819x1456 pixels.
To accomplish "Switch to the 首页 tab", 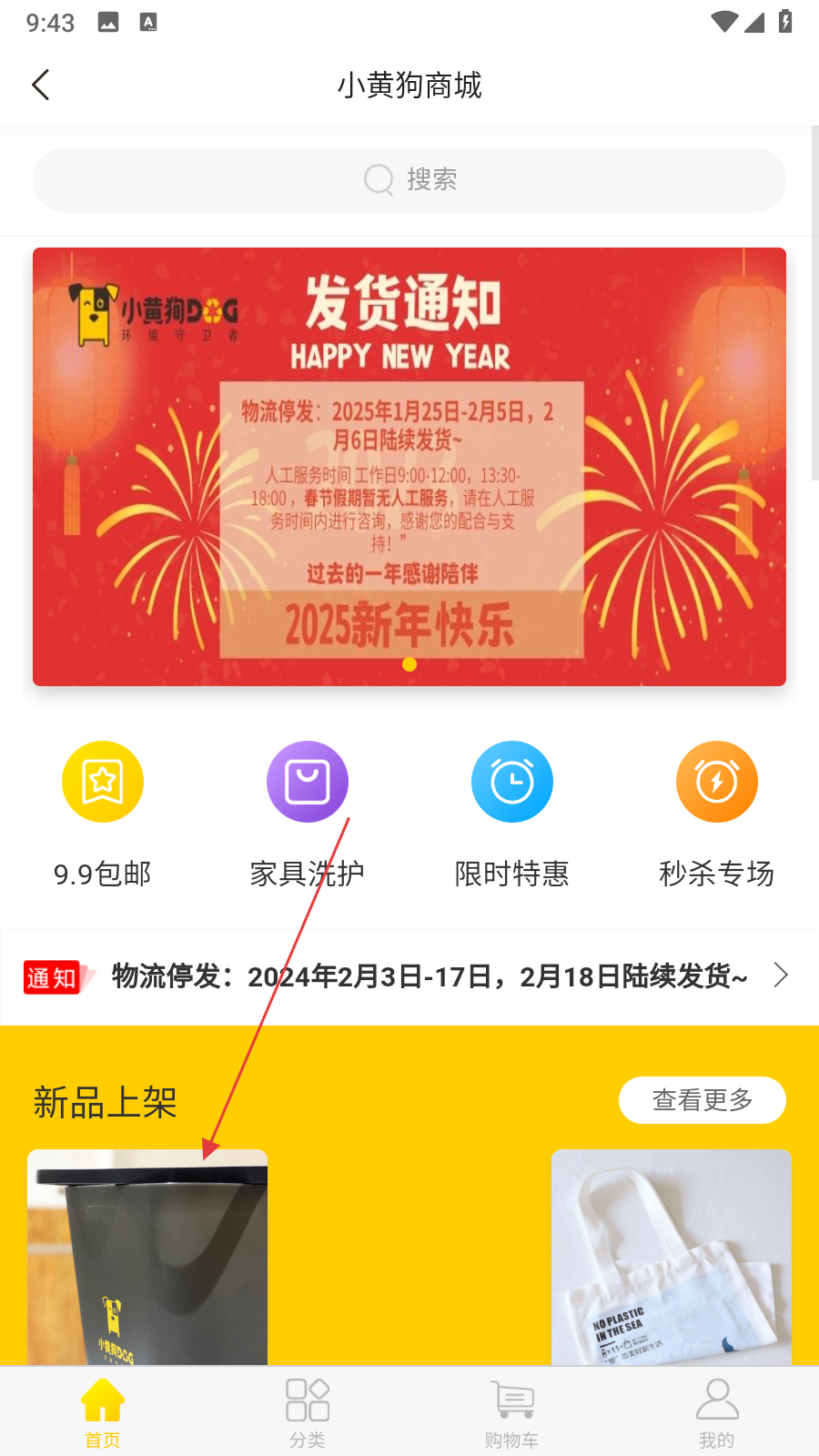I will click(x=103, y=1411).
